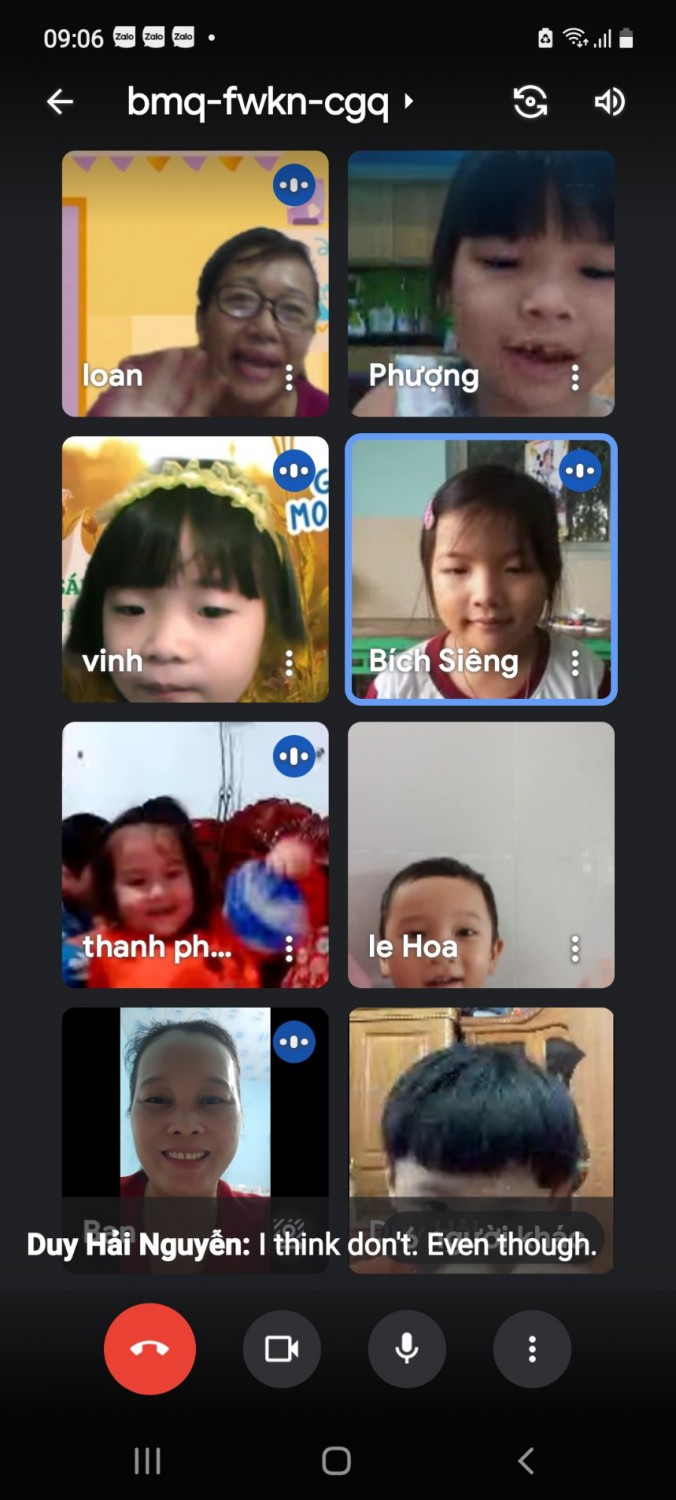Go to the phone's home screen

(337, 1461)
